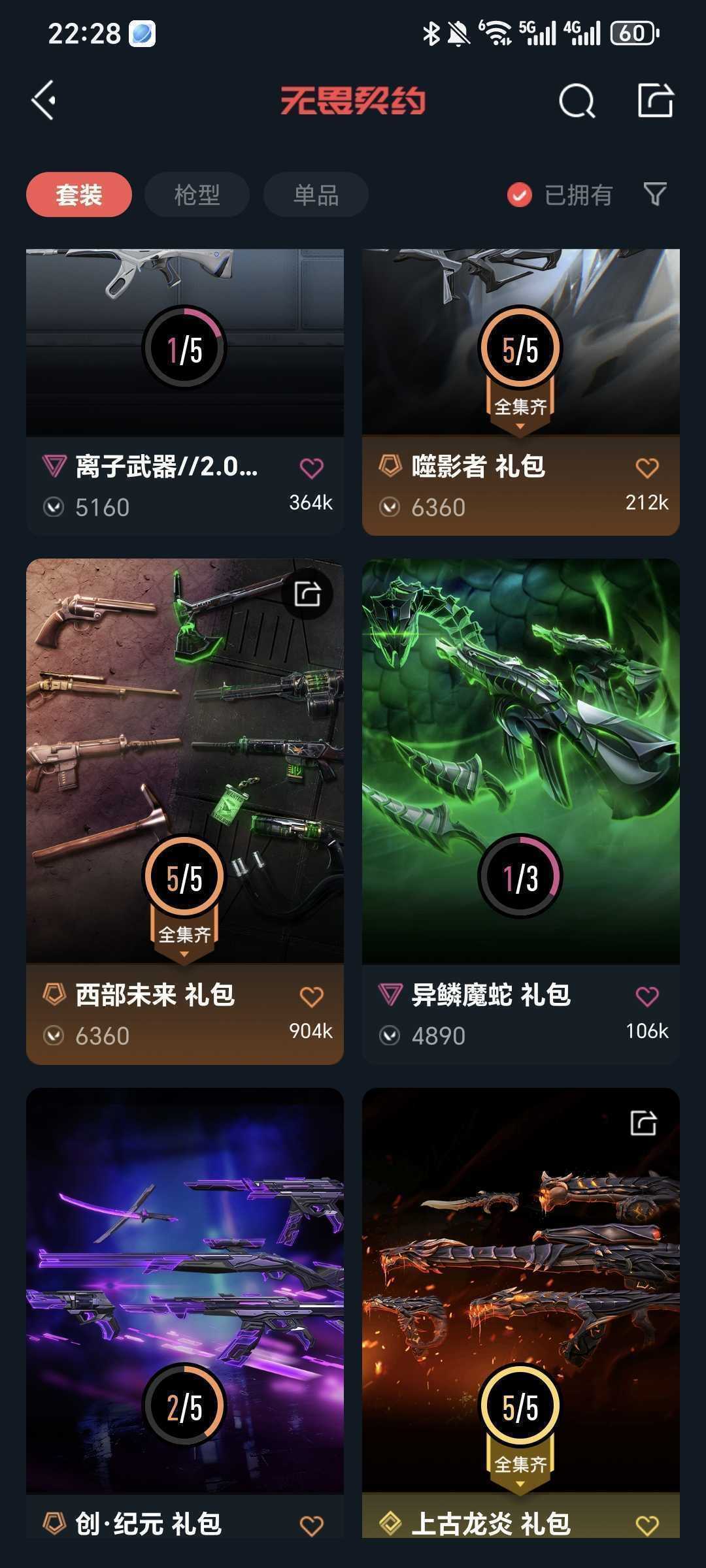Like the 离子武器//2.0 bundle
This screenshot has width=706, height=1568.
311,468
